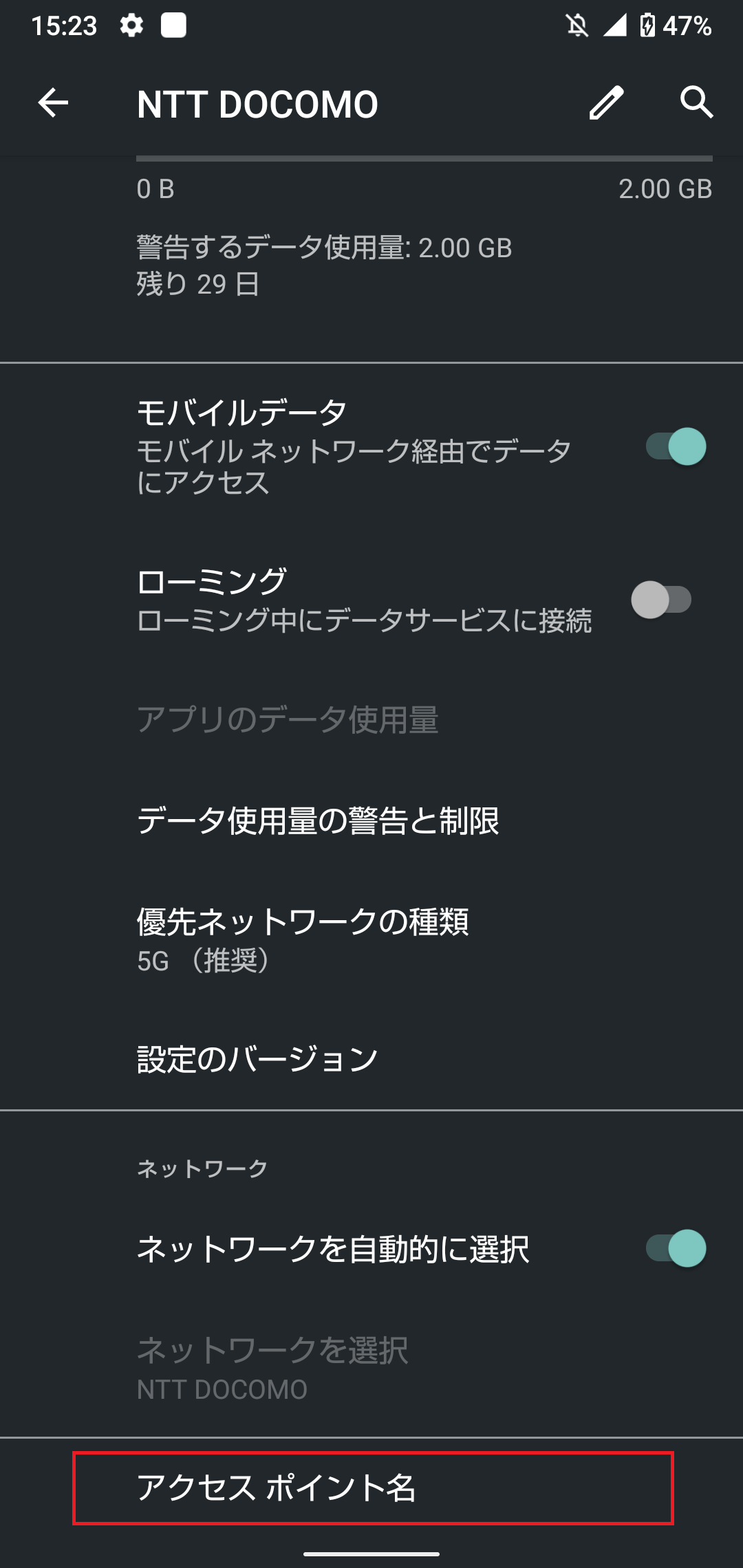Tap the settings gear in the status bar

click(x=133, y=25)
